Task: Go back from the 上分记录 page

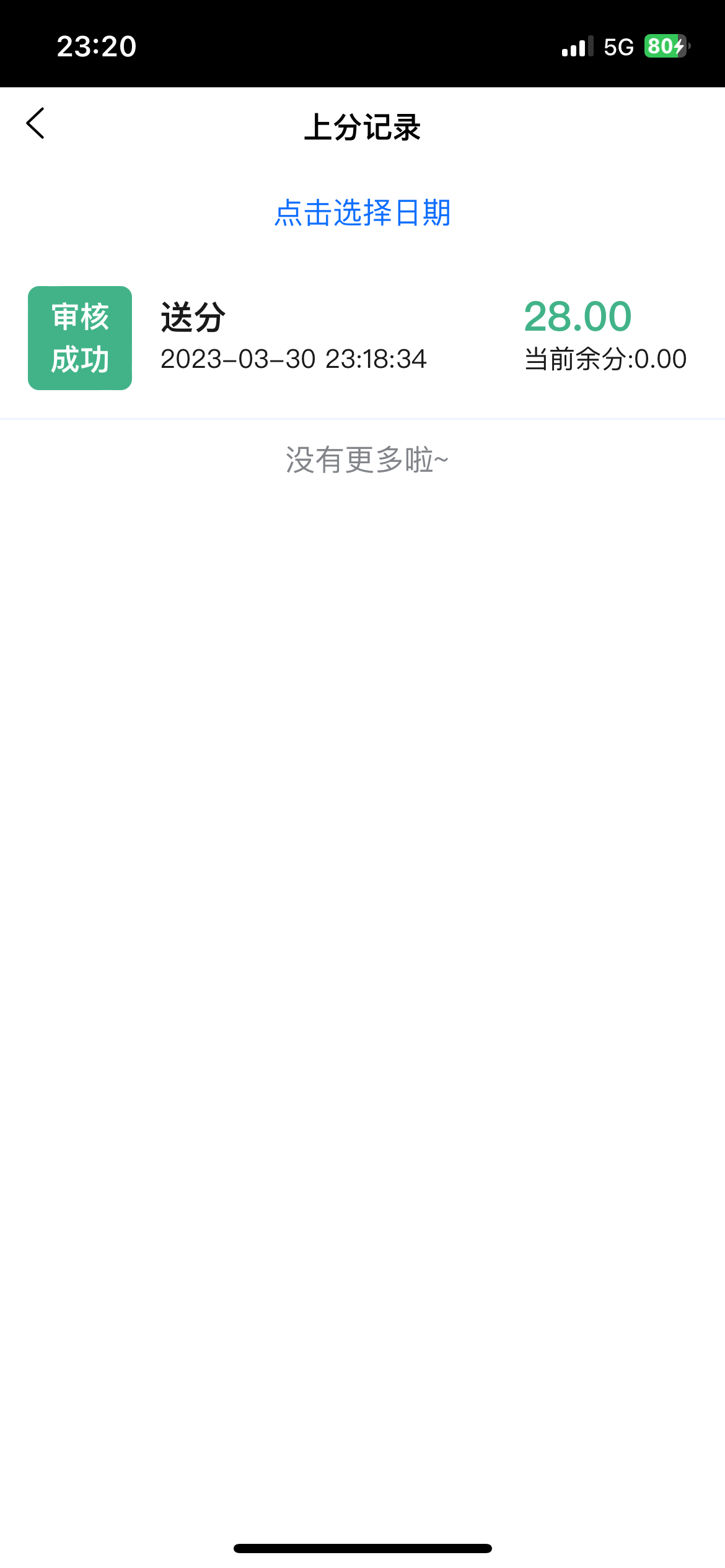Action: click(35, 123)
